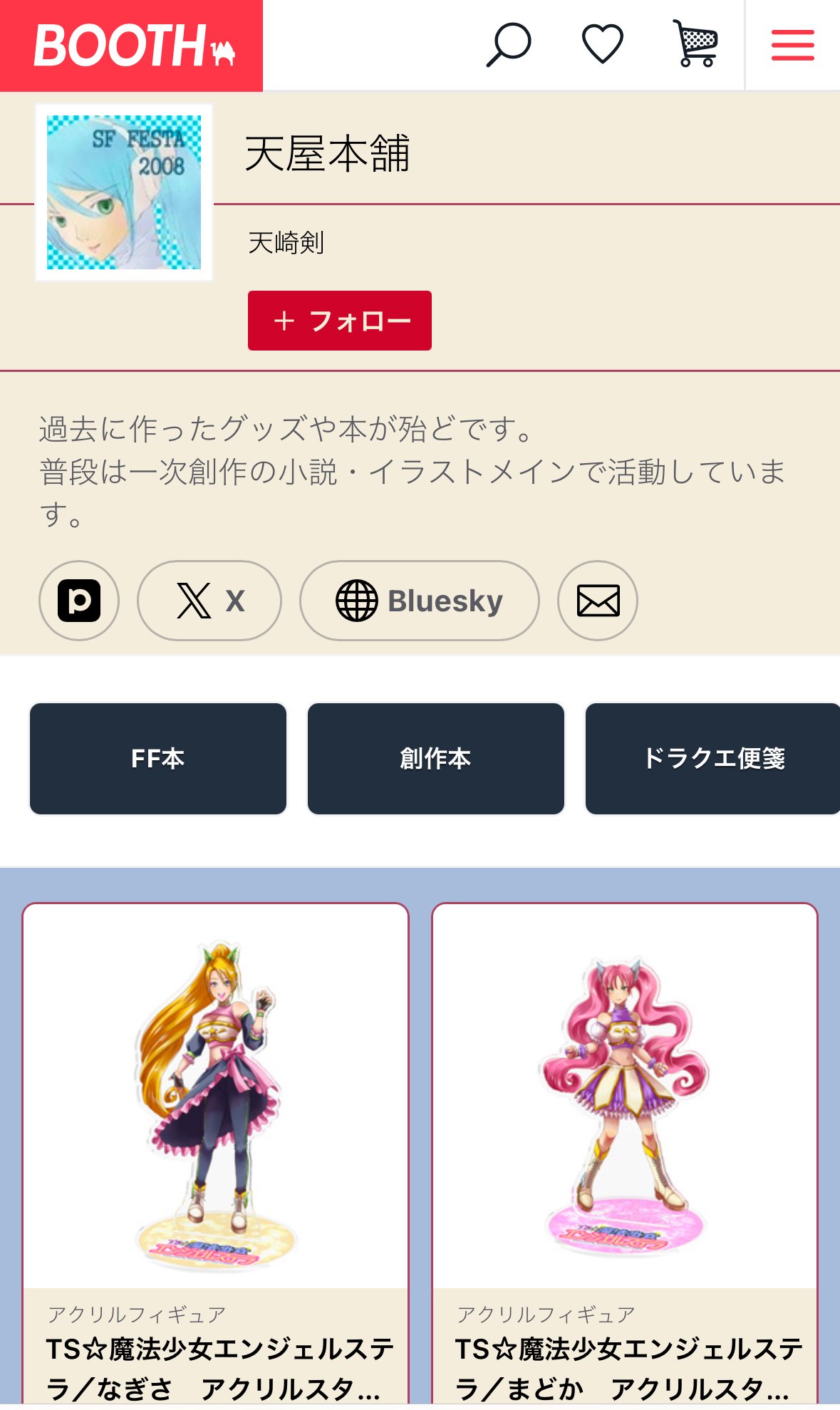This screenshot has height=1410, width=840.
Task: Contact the shop via the mail icon
Action: tap(598, 601)
